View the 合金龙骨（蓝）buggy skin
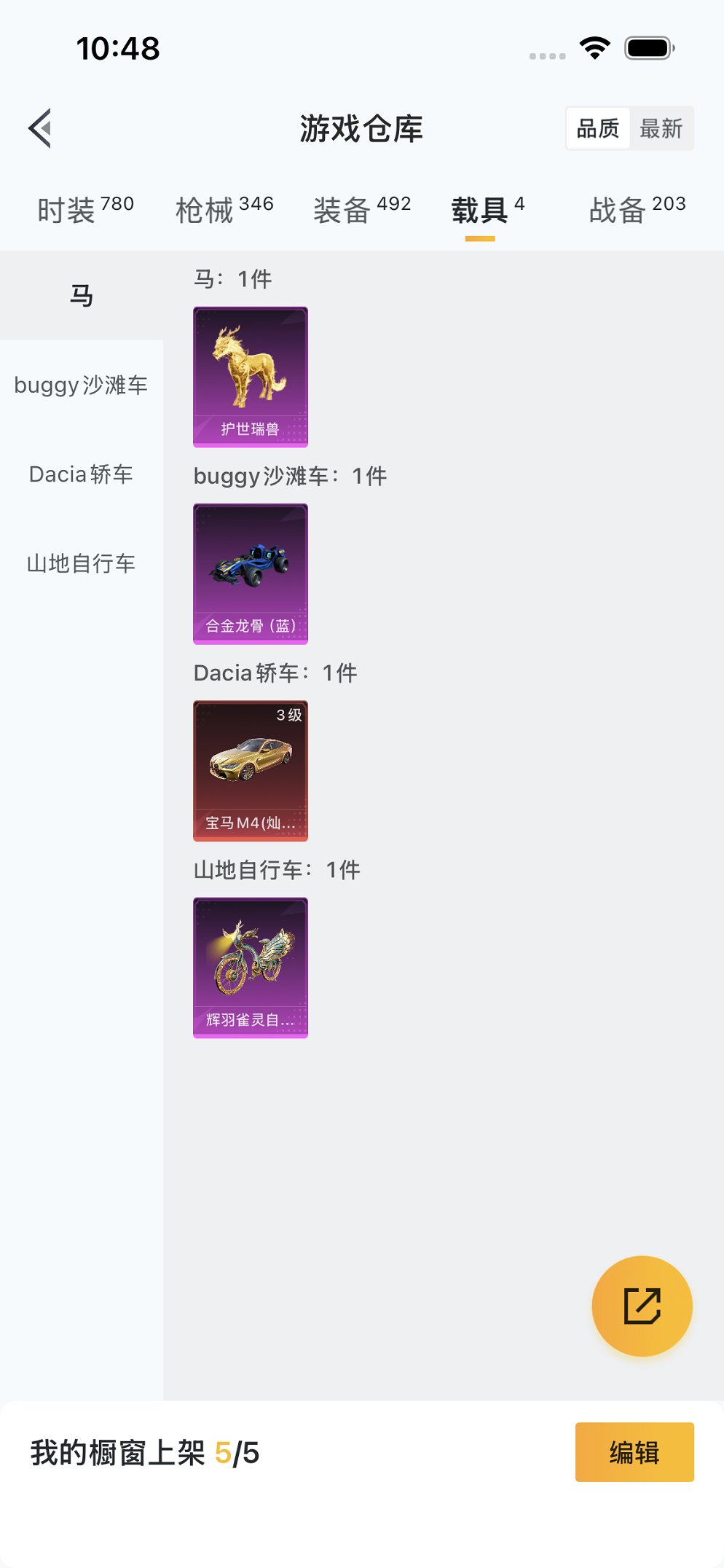This screenshot has width=724, height=1568. 251,573
